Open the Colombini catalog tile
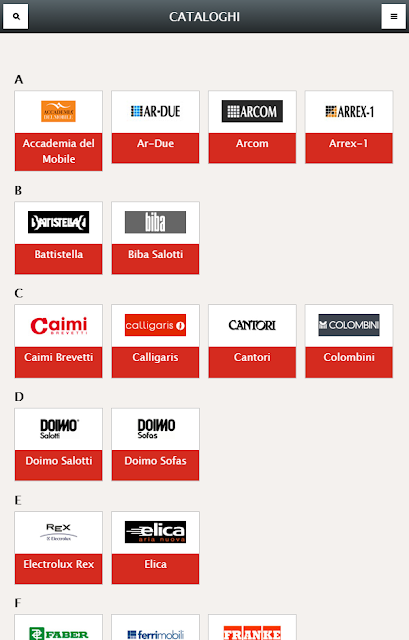This screenshot has height=640, width=409. point(349,341)
